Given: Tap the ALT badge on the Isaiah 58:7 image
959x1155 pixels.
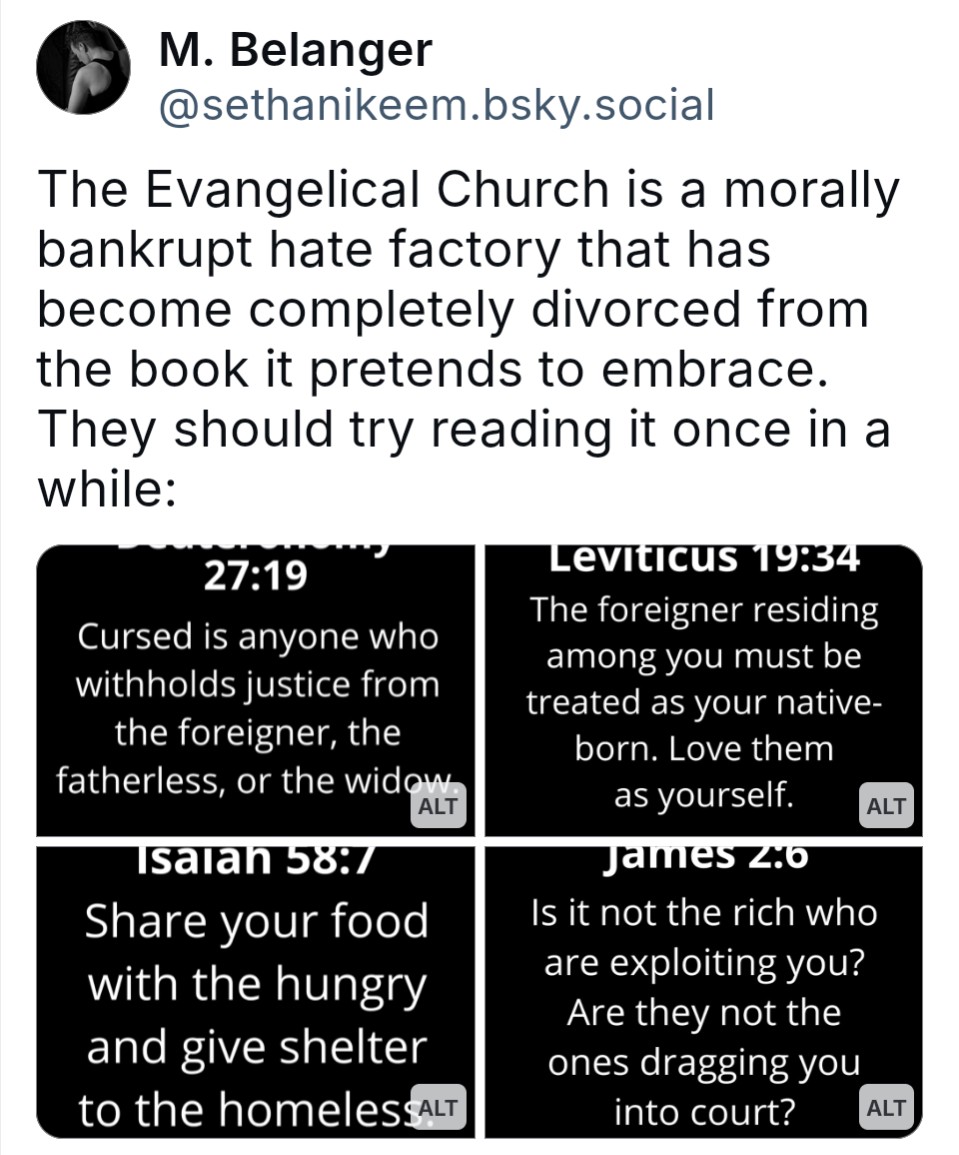Looking at the screenshot, I should pos(440,1106).
